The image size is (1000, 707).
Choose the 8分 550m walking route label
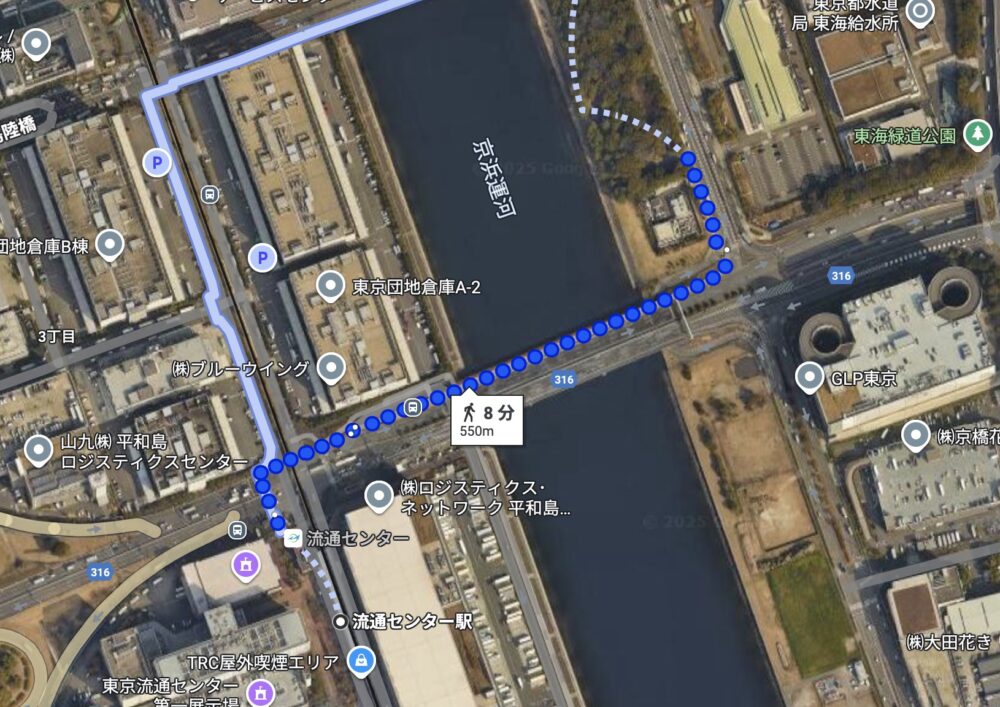487,420
